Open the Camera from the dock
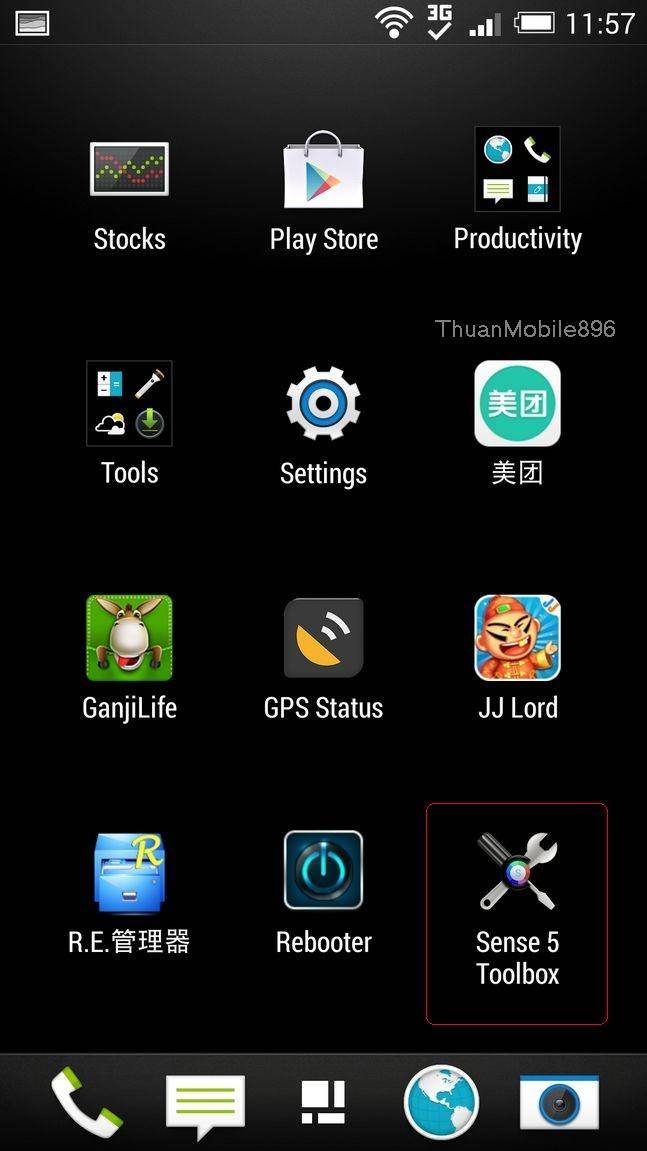The height and width of the screenshot is (1151, 647). 559,1103
